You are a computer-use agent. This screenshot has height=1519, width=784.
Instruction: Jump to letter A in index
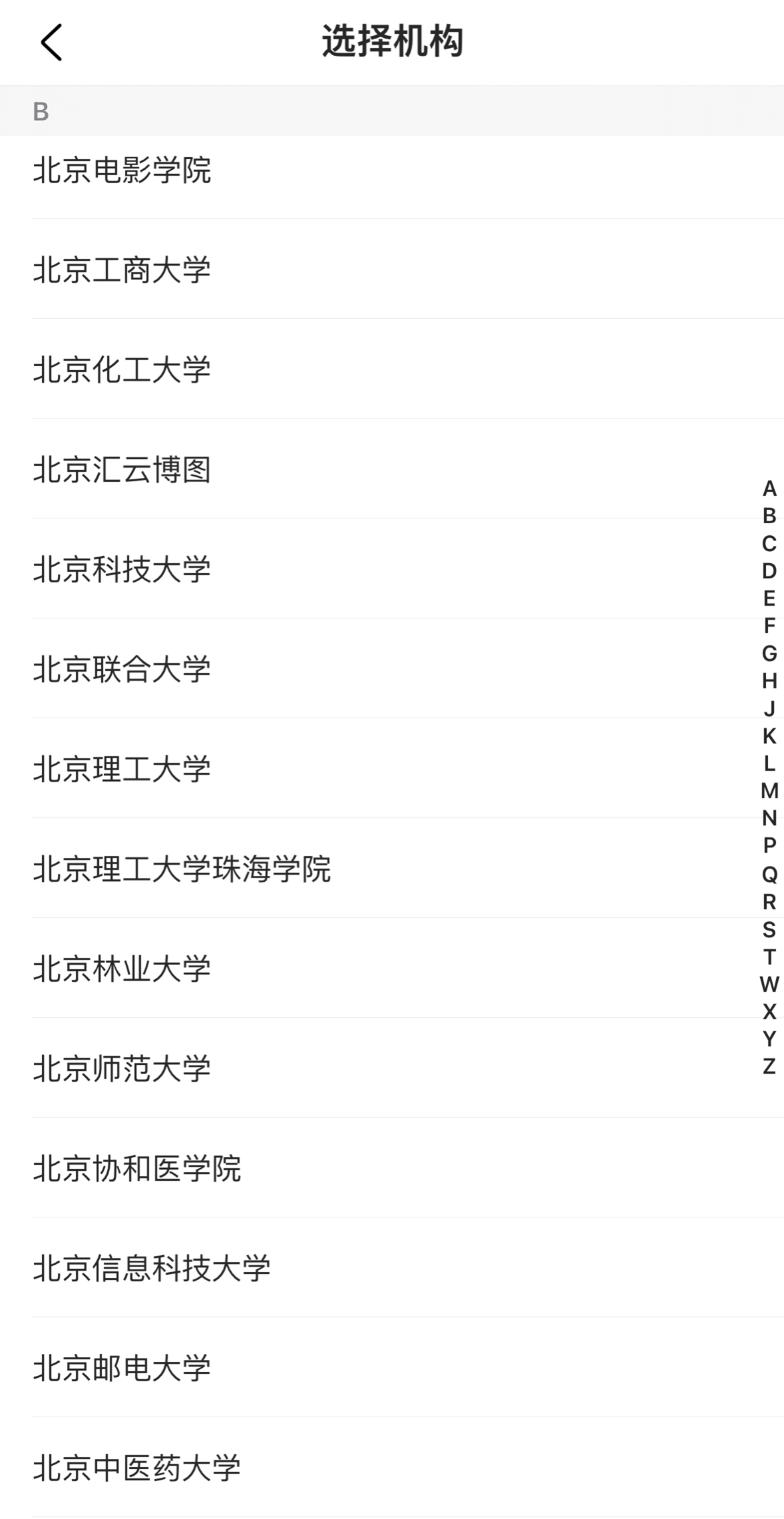pos(769,489)
